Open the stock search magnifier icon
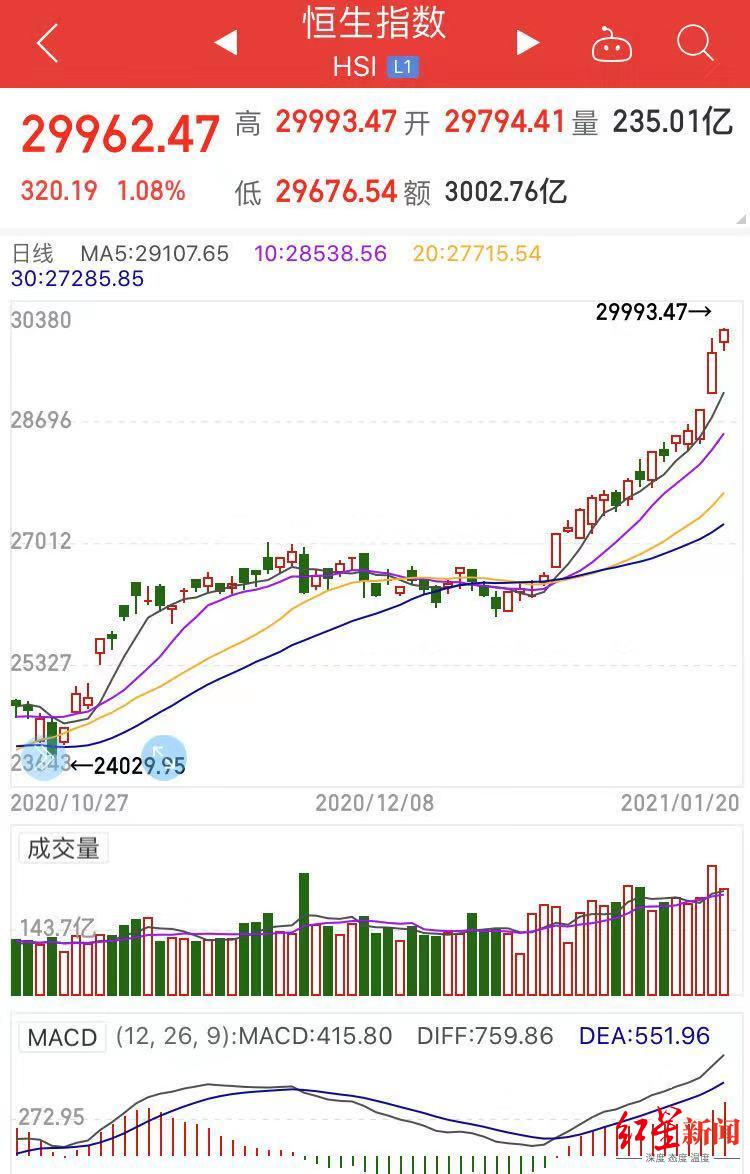750x1174 pixels. tap(693, 44)
